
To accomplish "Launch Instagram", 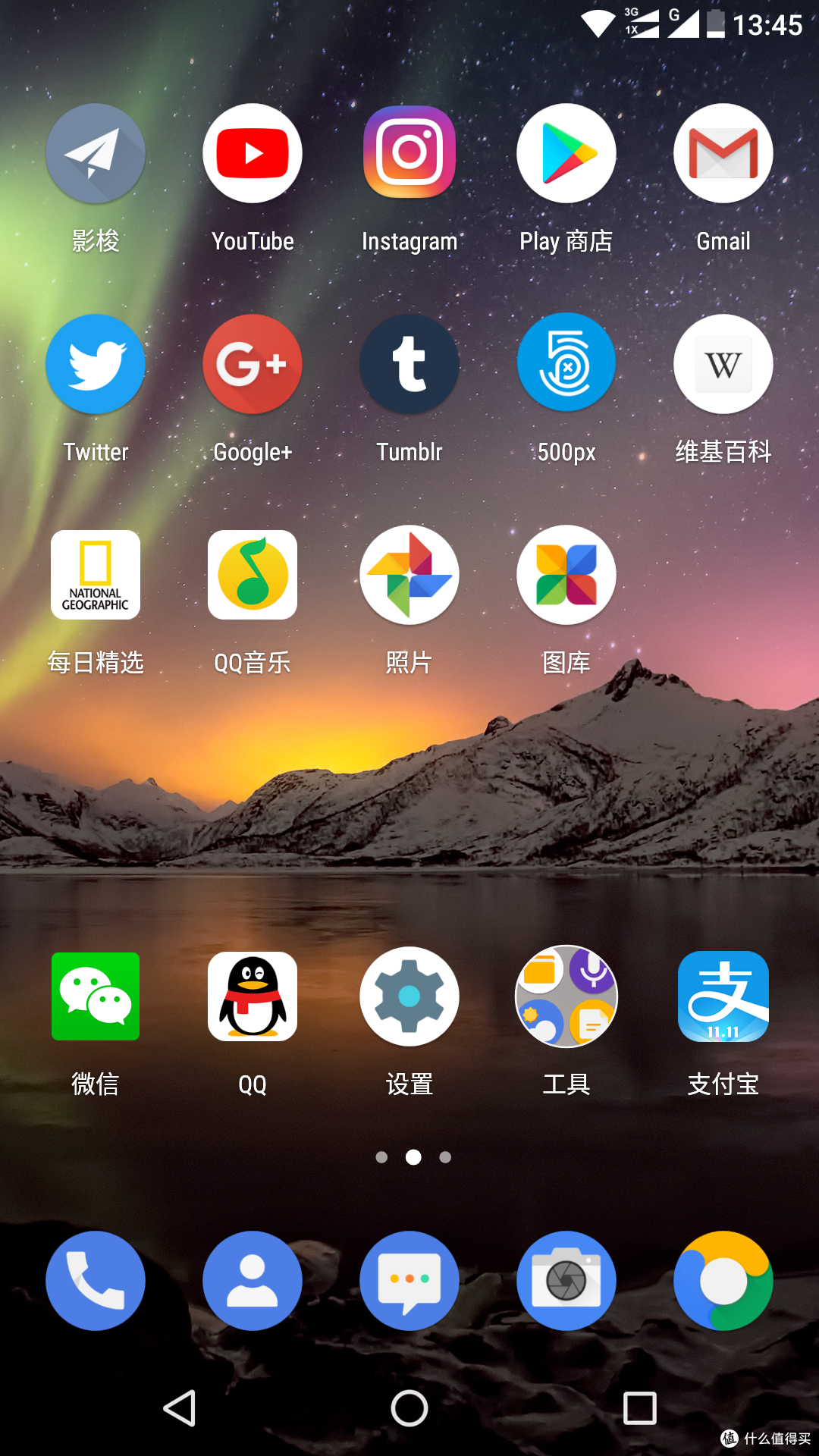I will (x=409, y=152).
